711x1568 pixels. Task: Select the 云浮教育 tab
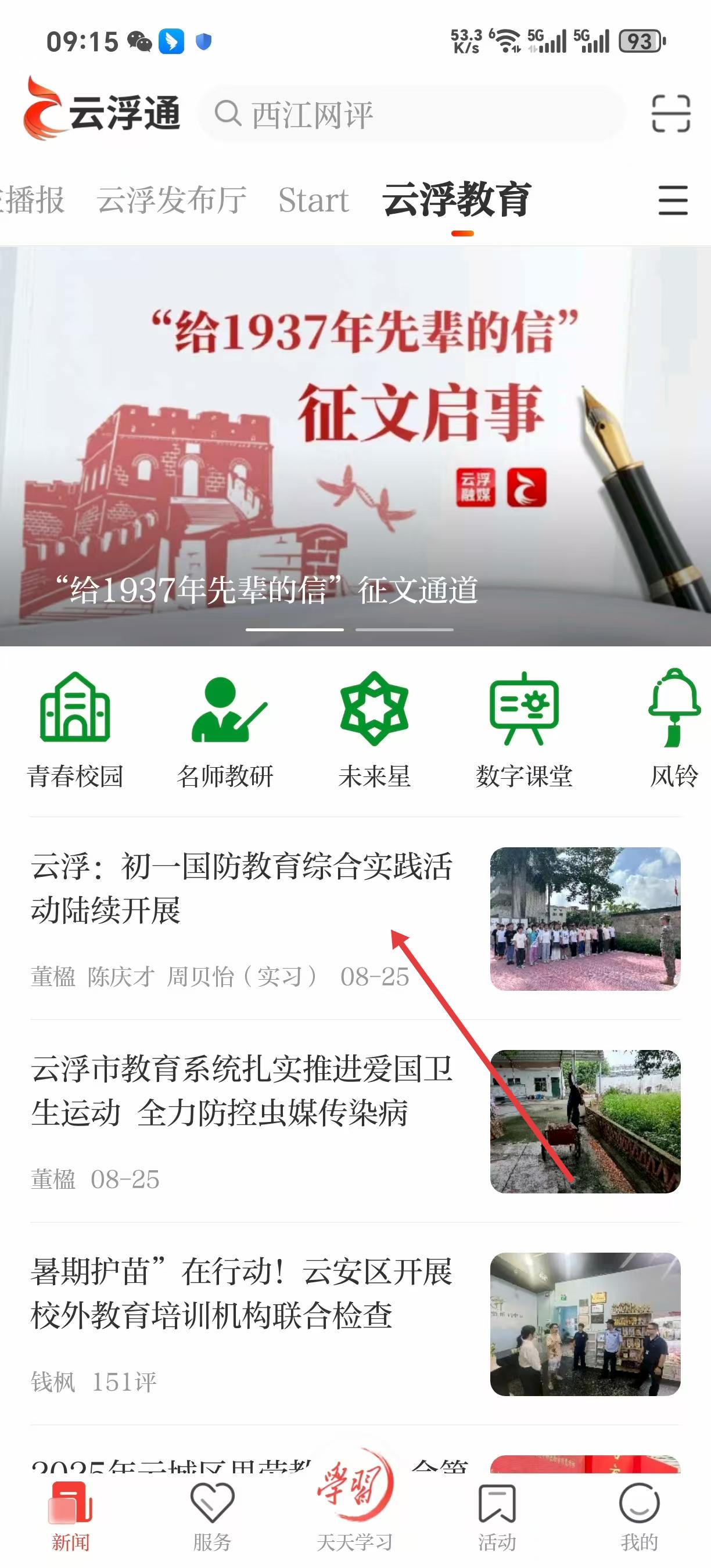click(x=457, y=200)
